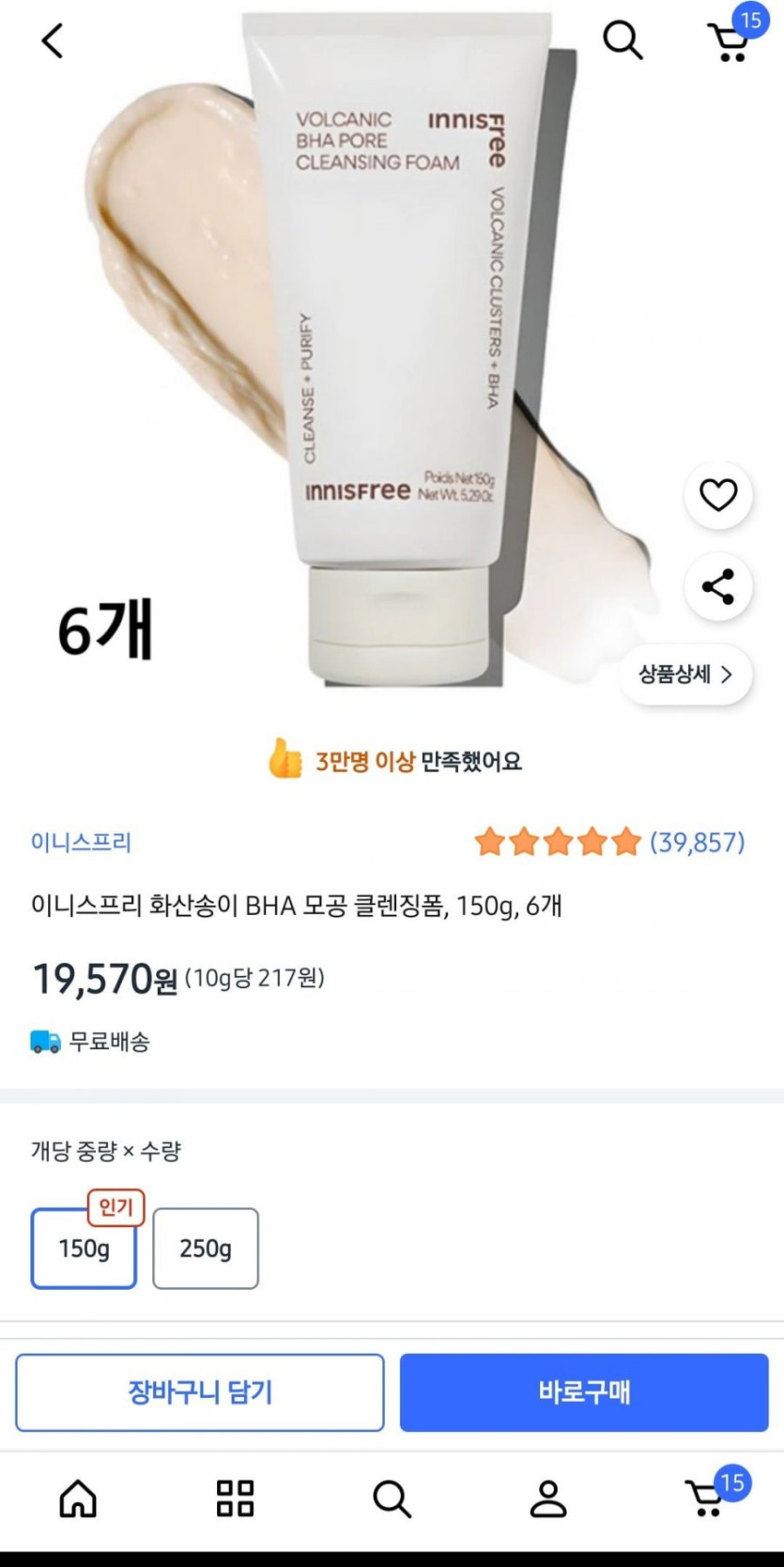Buy now with 바로구매
Screen dimensions: 784x1567
pos(584,1392)
